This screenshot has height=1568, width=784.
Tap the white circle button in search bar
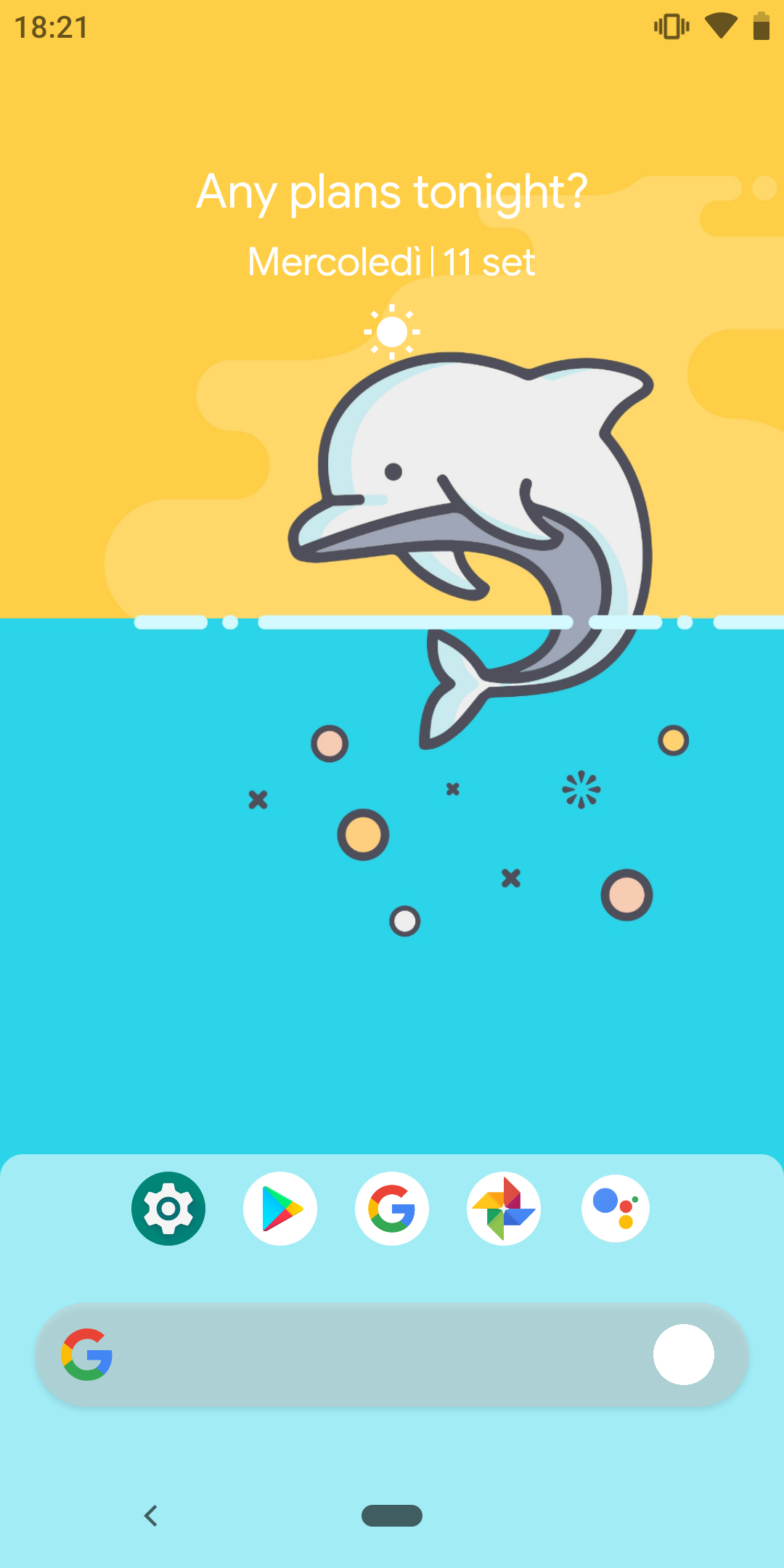pyautogui.click(x=683, y=1355)
